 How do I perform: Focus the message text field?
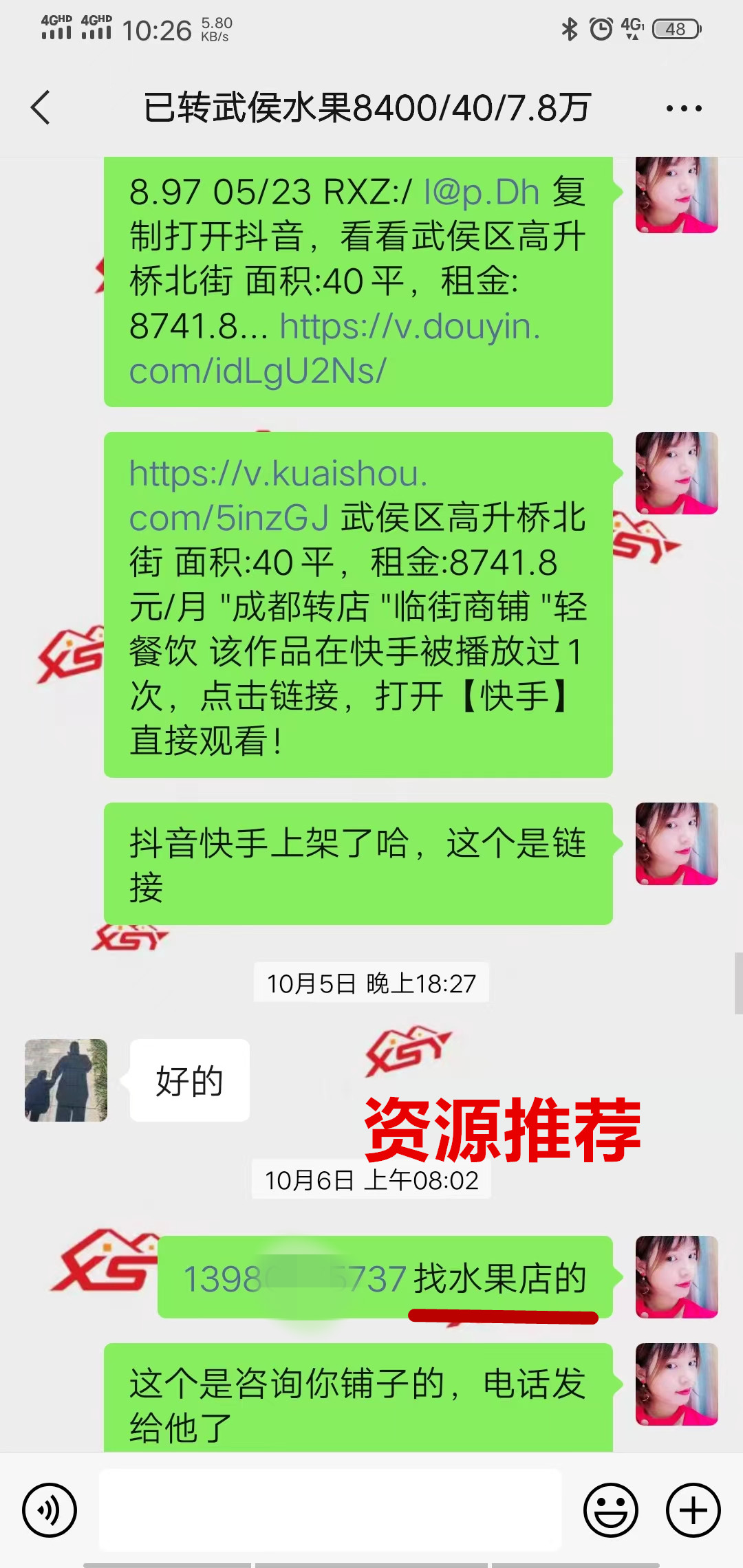click(x=330, y=1510)
